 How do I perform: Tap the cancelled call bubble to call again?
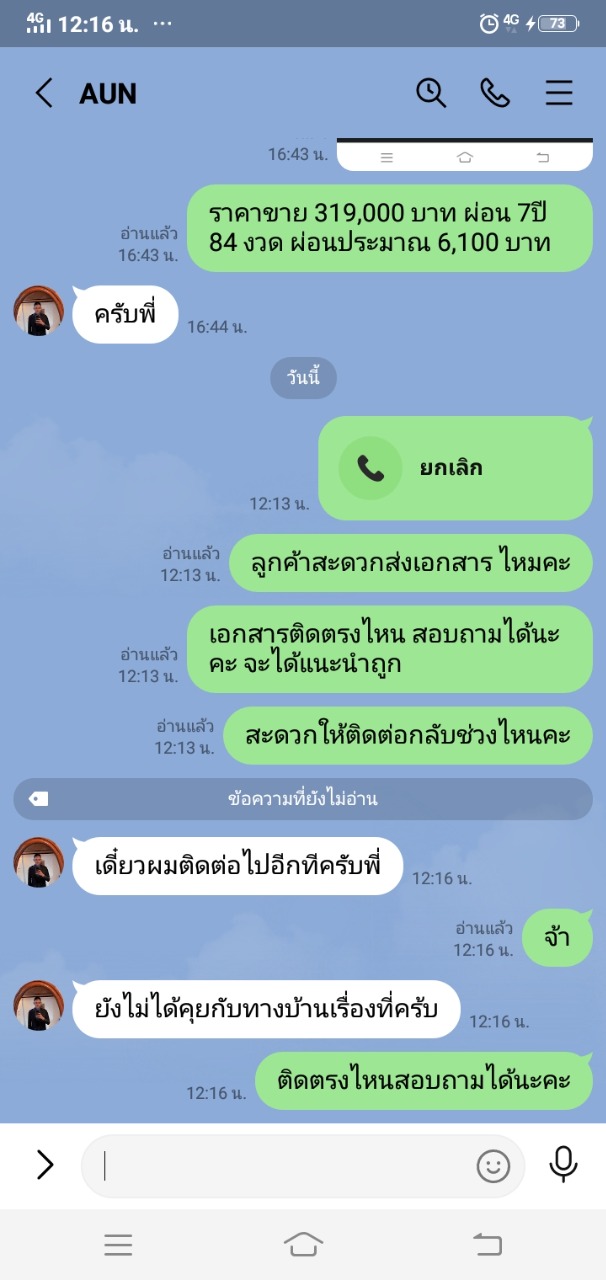point(455,468)
